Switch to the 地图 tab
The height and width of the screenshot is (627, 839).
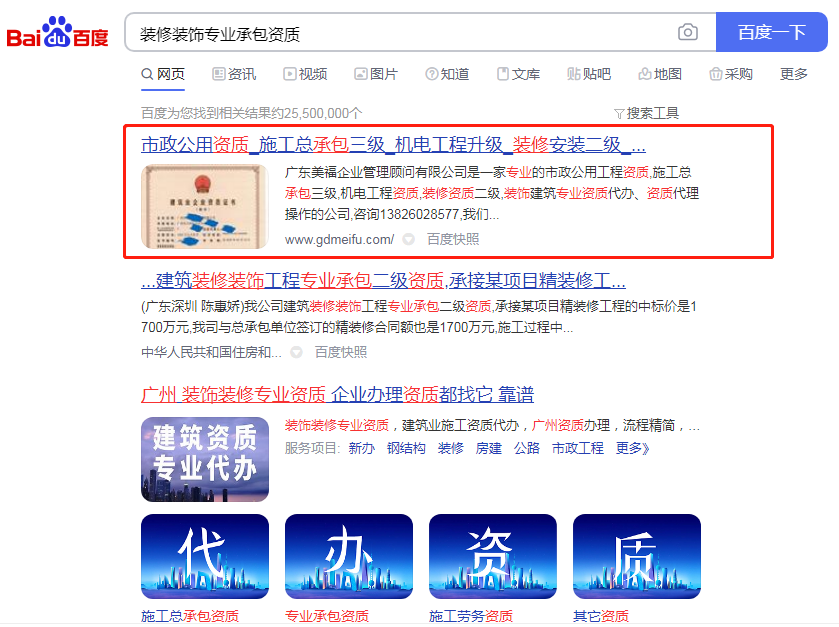point(660,74)
